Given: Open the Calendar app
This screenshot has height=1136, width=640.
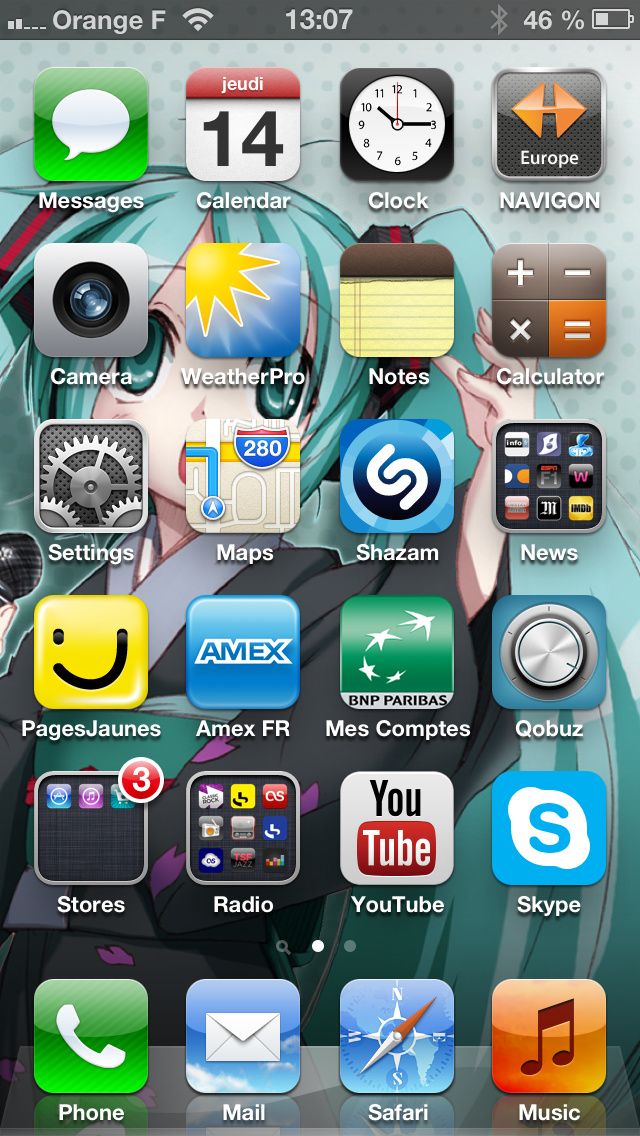Looking at the screenshot, I should 243,124.
